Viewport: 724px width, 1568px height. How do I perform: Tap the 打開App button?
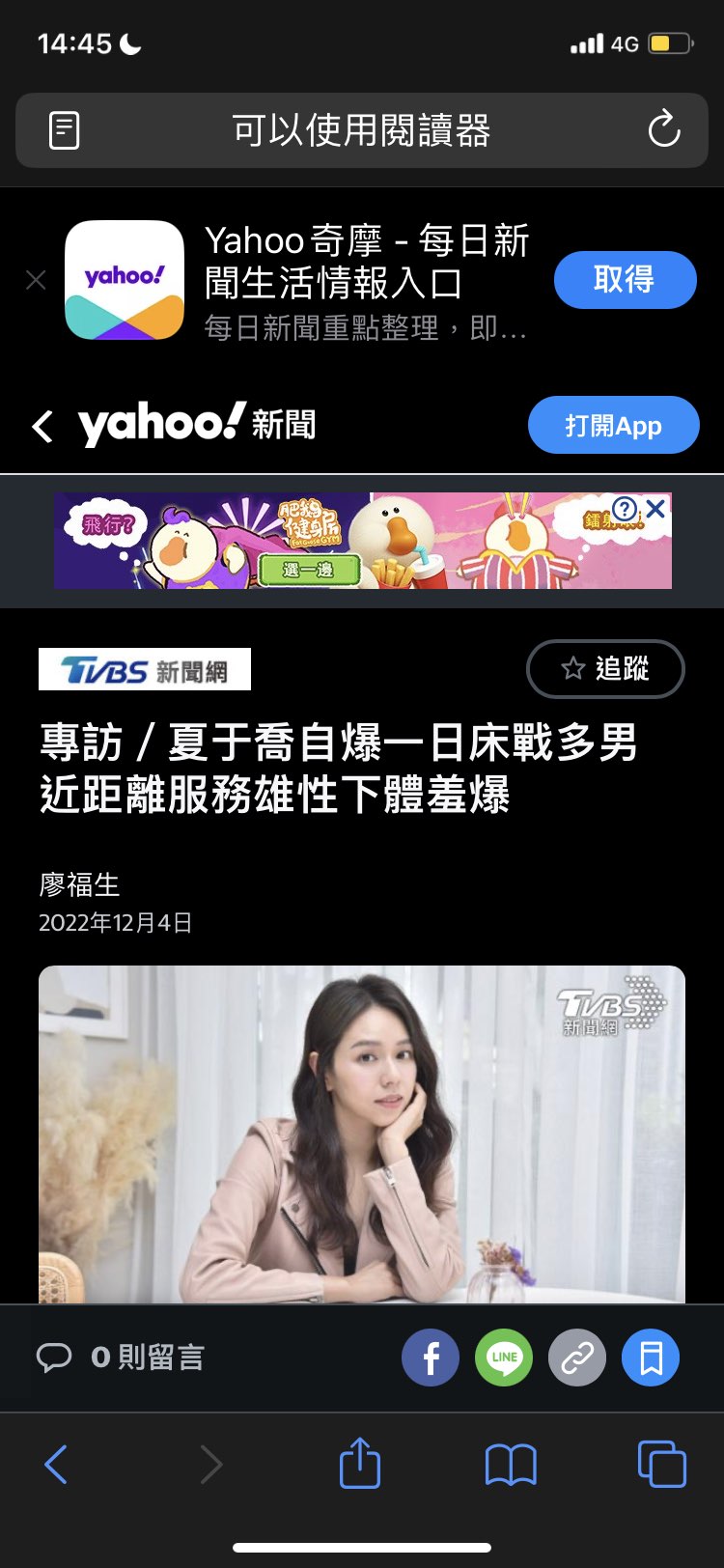pyautogui.click(x=613, y=425)
